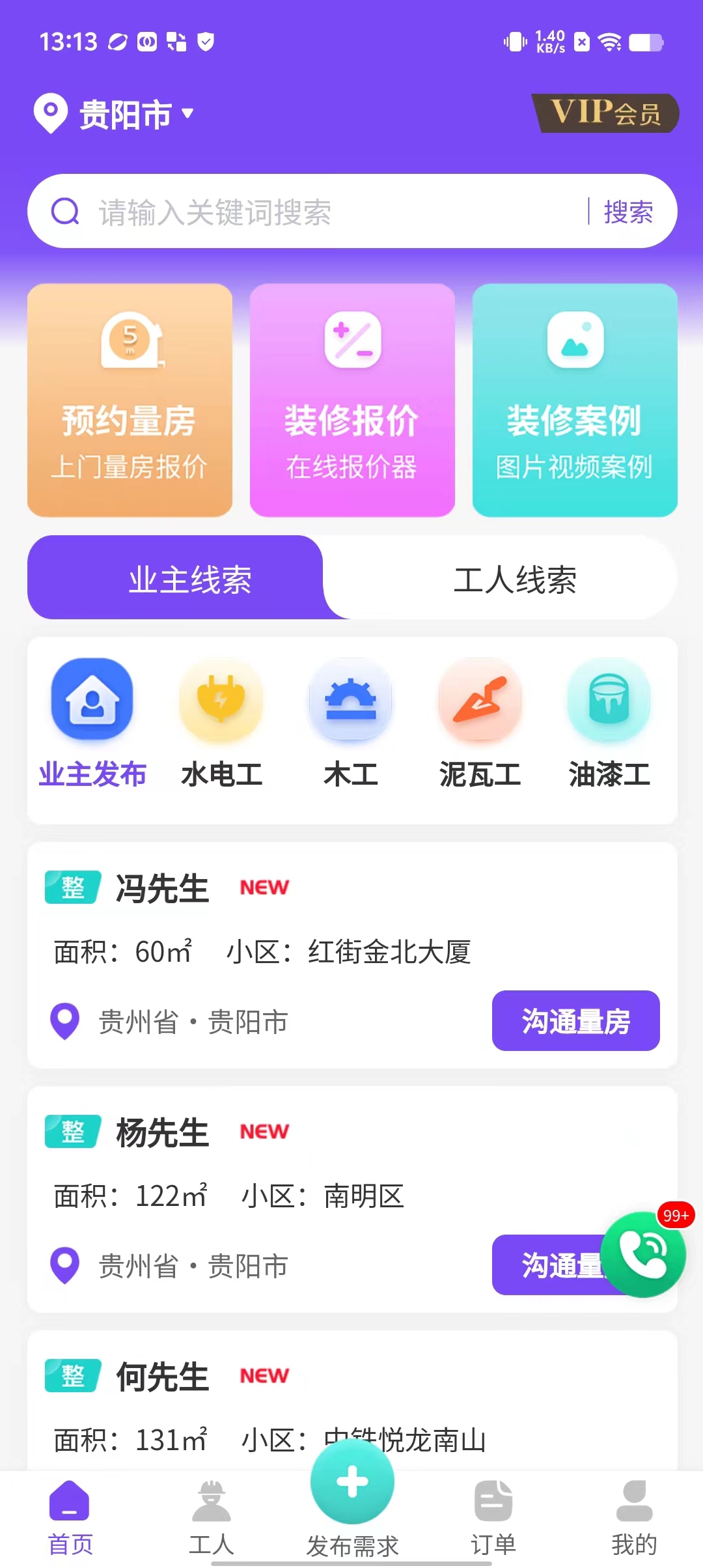Select the 业主发布 house icon
The width and height of the screenshot is (703, 1568).
(92, 700)
